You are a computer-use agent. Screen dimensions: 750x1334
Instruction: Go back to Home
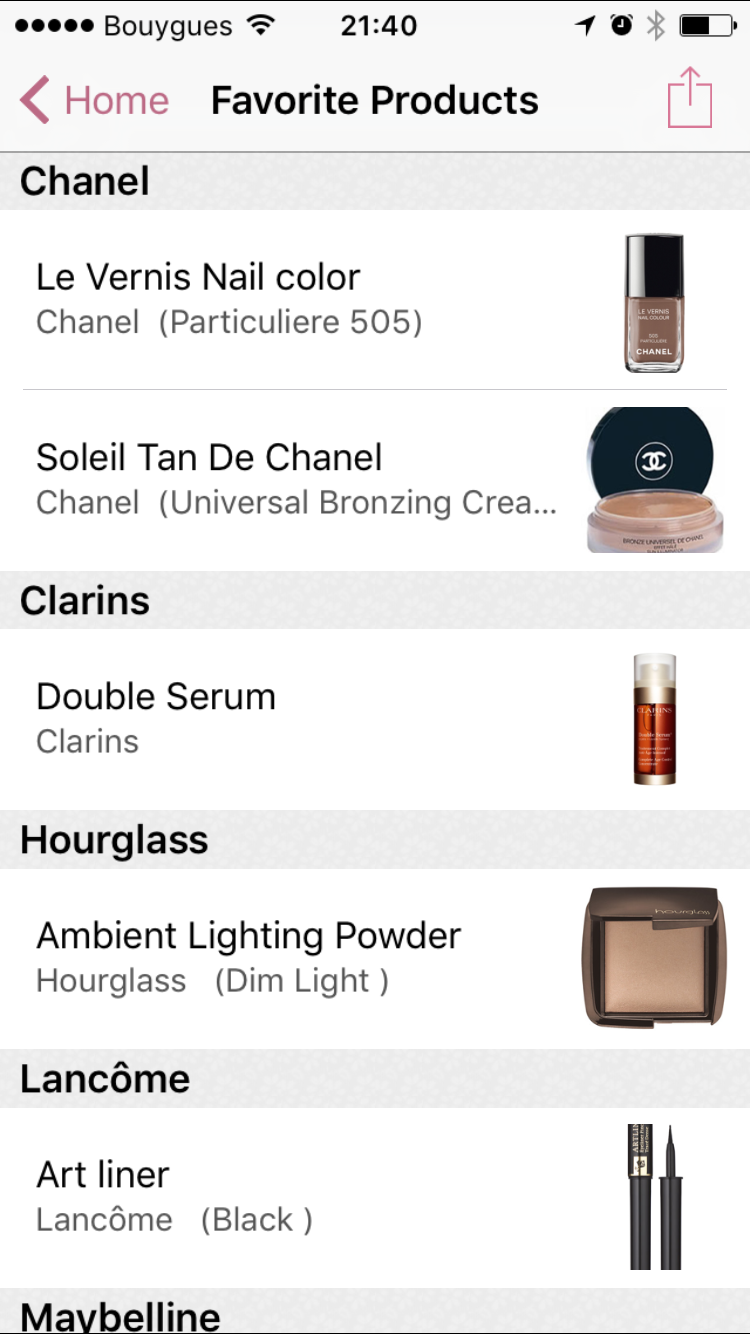coord(95,101)
